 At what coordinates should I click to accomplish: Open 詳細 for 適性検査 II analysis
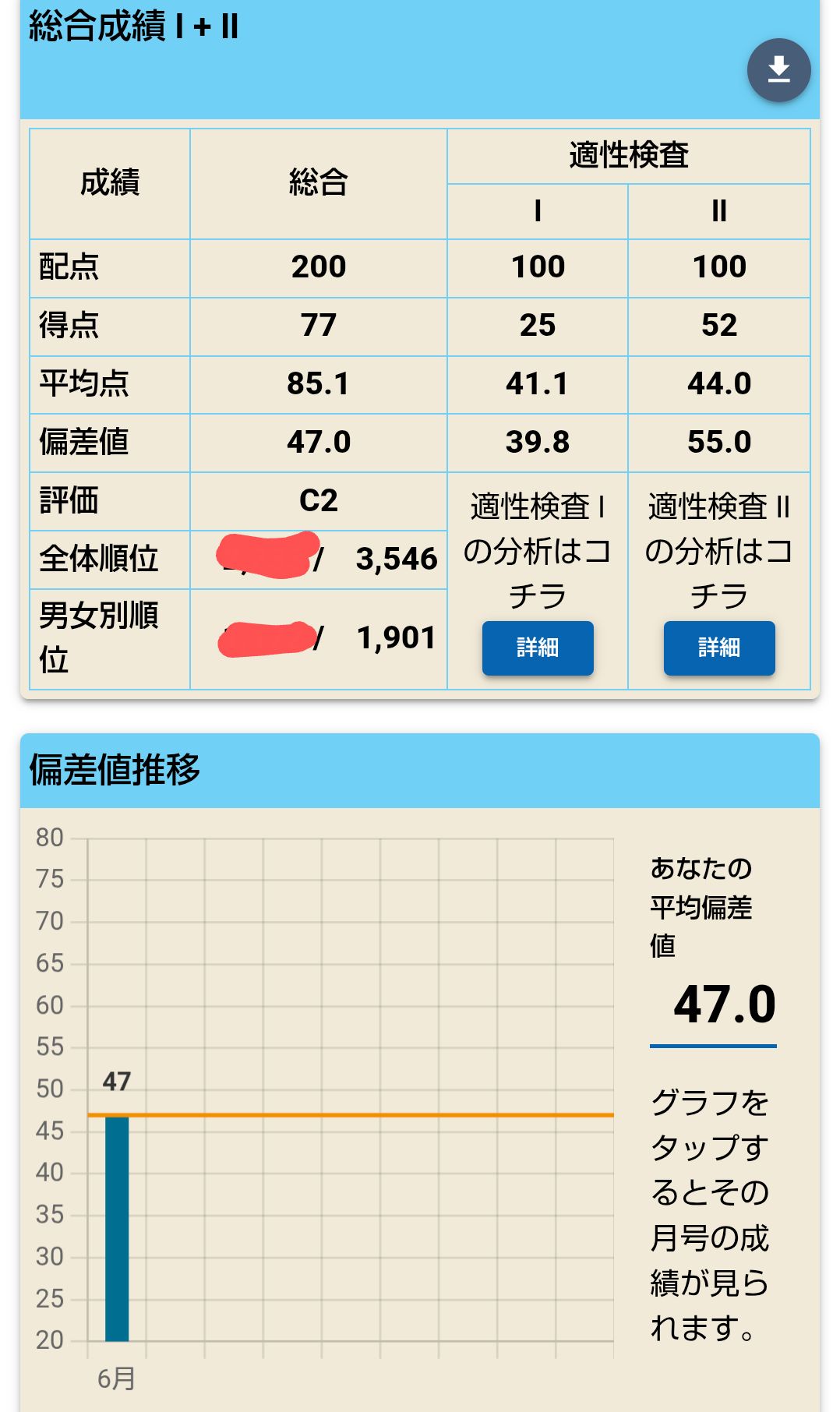(x=718, y=648)
